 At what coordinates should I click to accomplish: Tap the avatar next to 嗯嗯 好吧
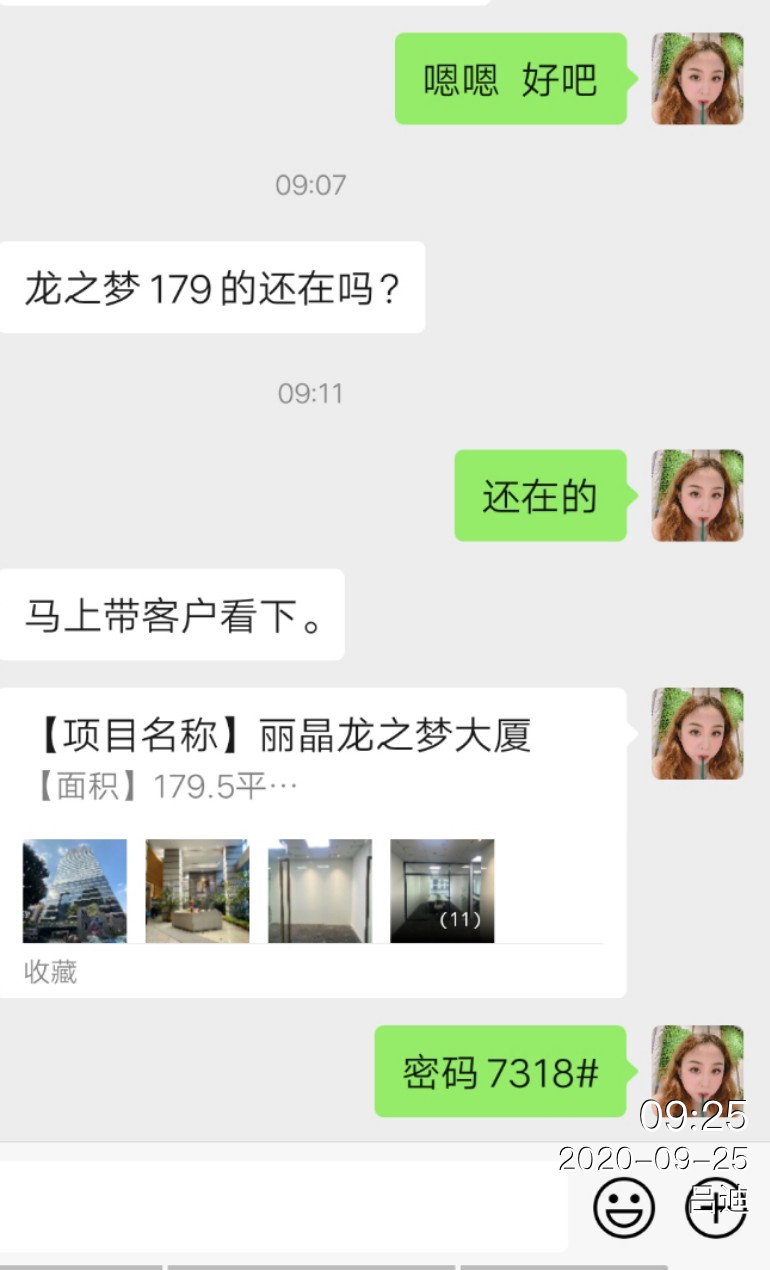click(x=697, y=79)
